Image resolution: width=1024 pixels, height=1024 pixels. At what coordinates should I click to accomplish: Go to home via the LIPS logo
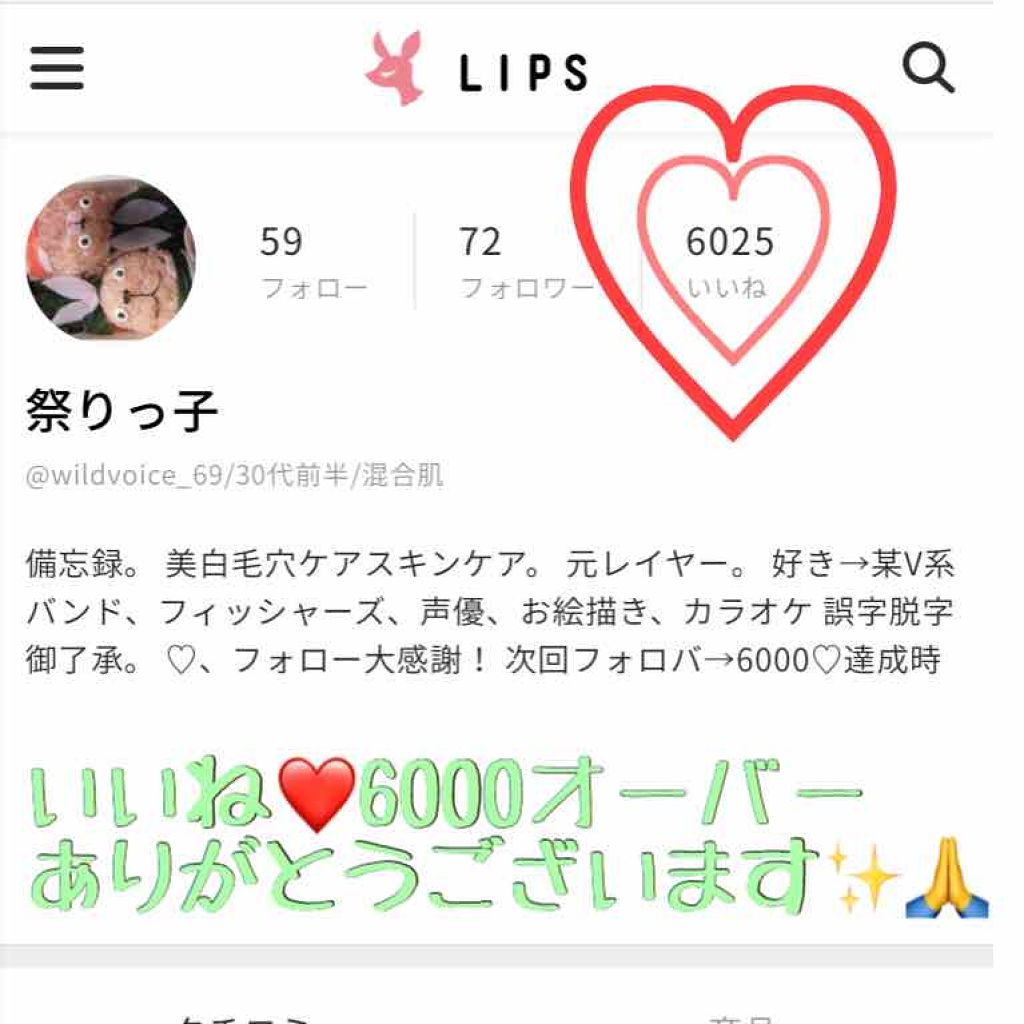477,71
